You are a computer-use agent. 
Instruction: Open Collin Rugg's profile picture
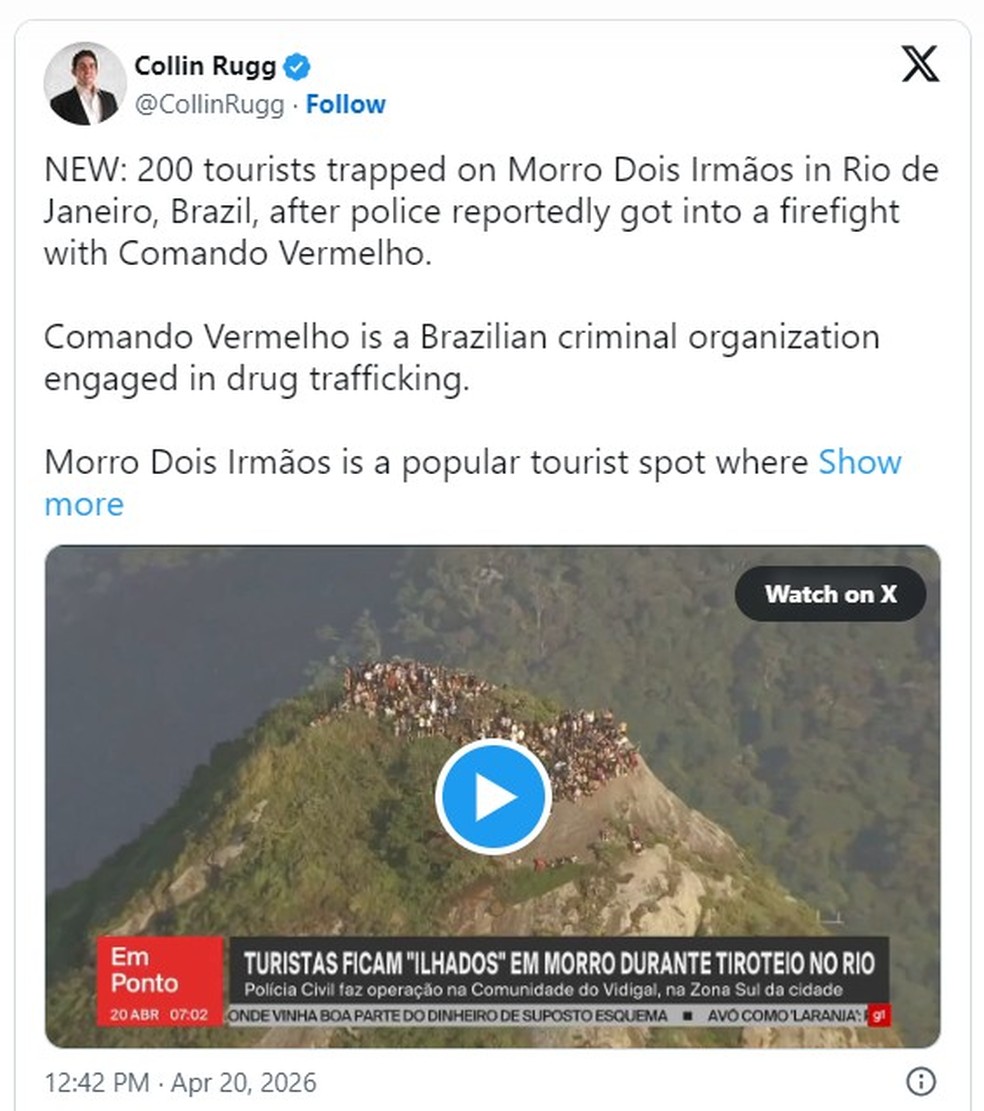85,84
